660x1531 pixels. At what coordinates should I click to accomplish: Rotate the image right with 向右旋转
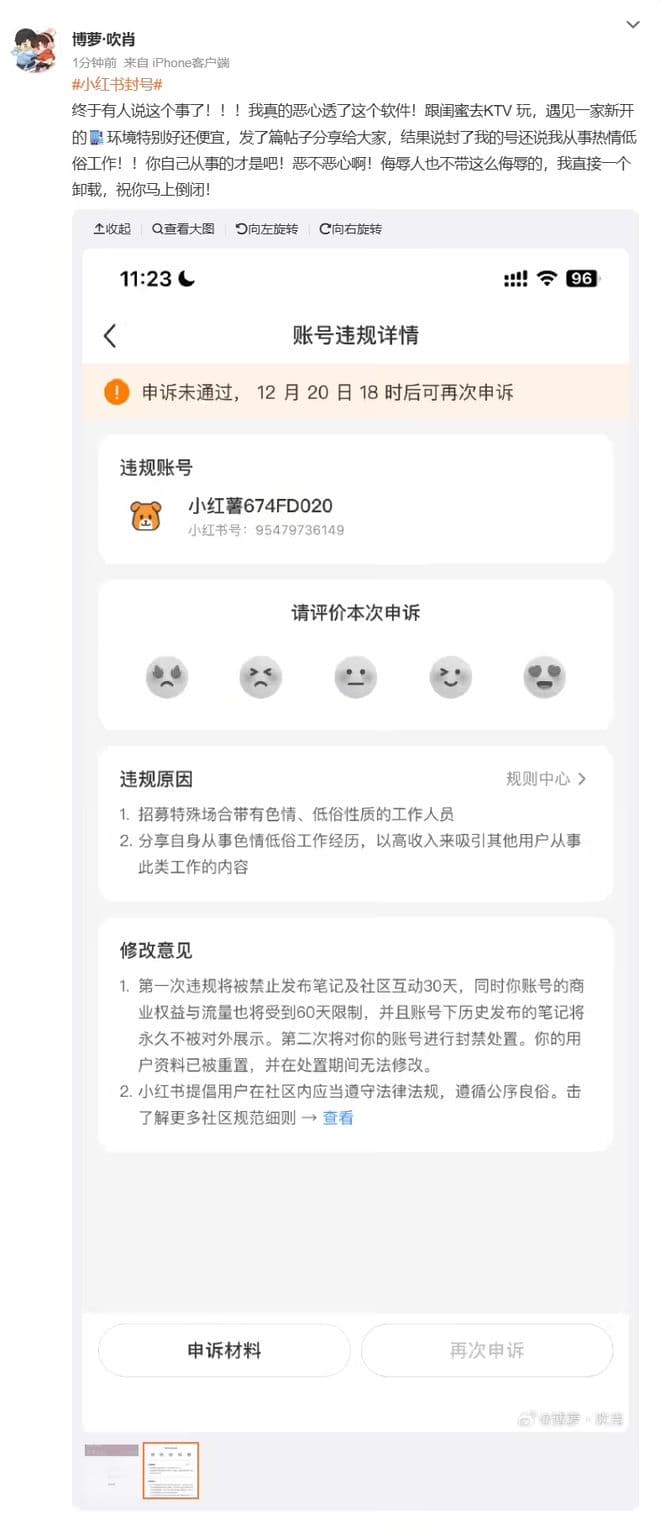pos(351,229)
